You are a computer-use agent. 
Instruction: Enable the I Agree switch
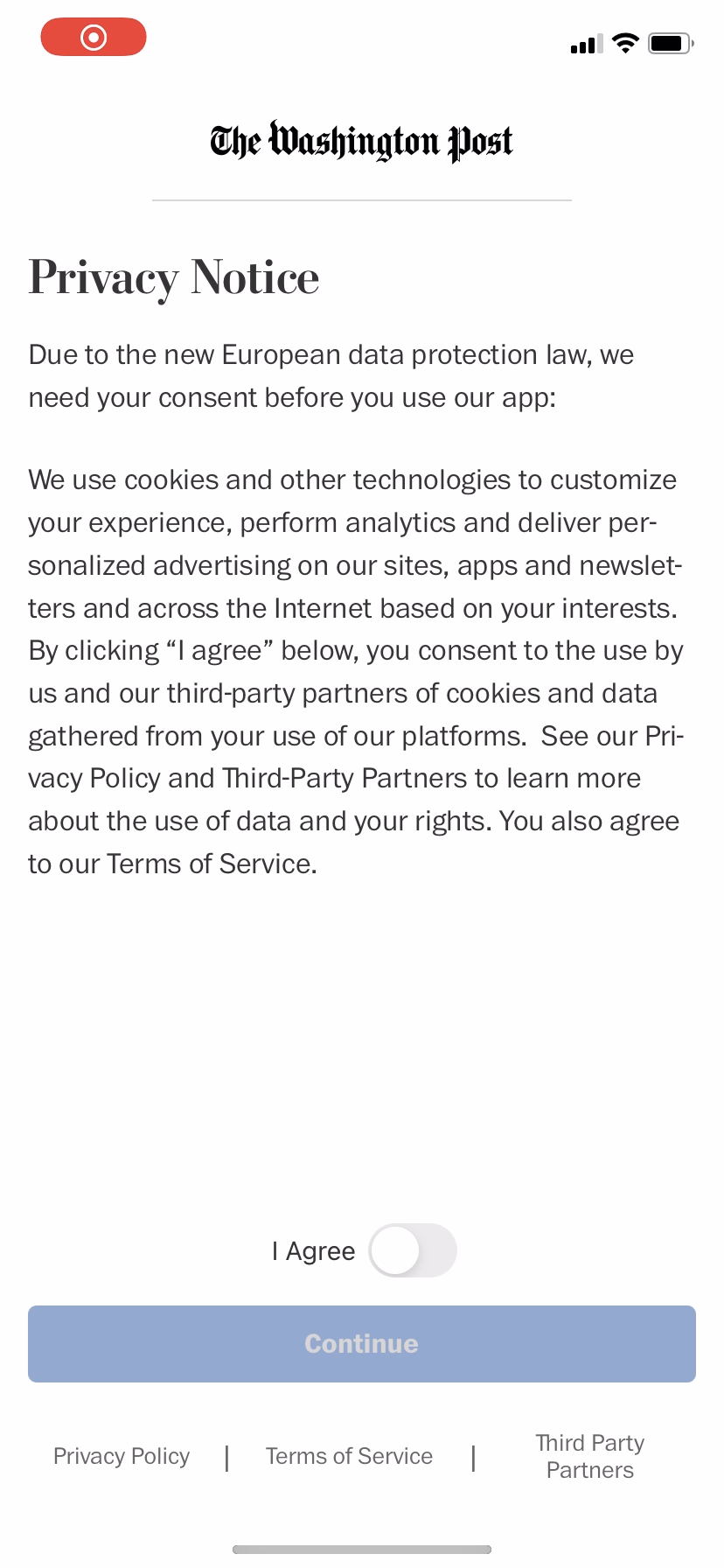point(412,1250)
